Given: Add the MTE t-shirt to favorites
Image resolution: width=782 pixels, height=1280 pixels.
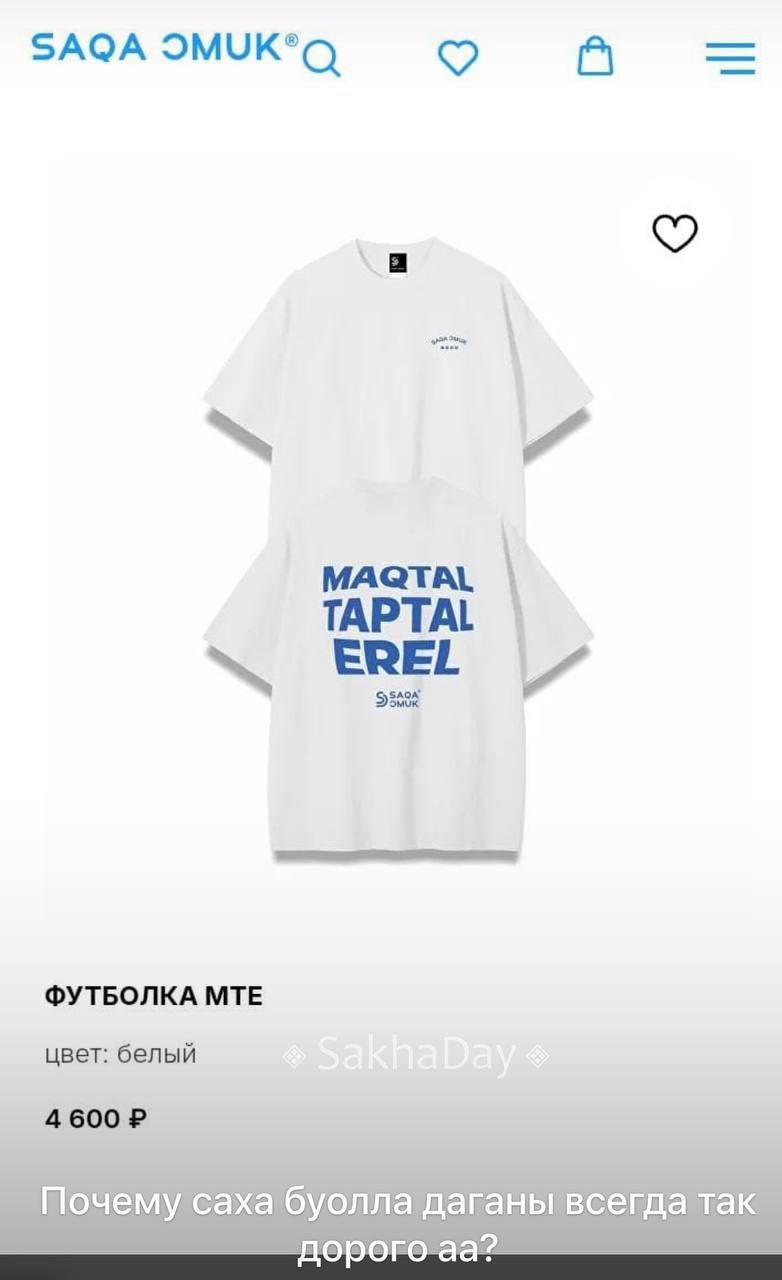Looking at the screenshot, I should pyautogui.click(x=675, y=233).
